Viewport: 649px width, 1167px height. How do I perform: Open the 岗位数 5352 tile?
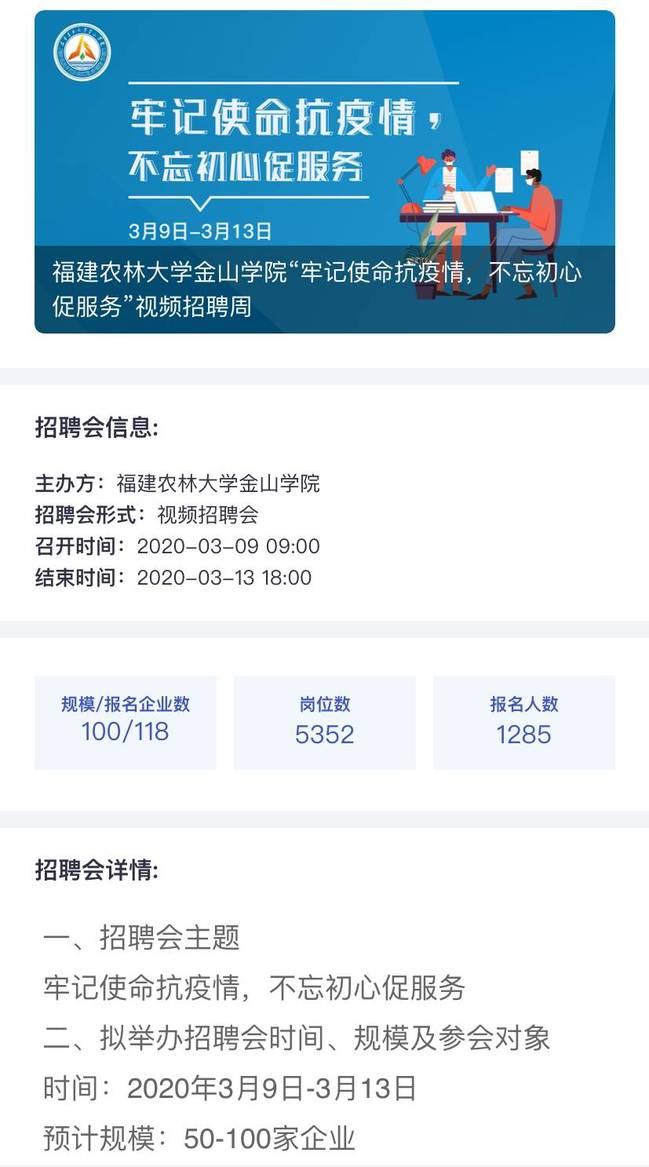[x=324, y=722]
